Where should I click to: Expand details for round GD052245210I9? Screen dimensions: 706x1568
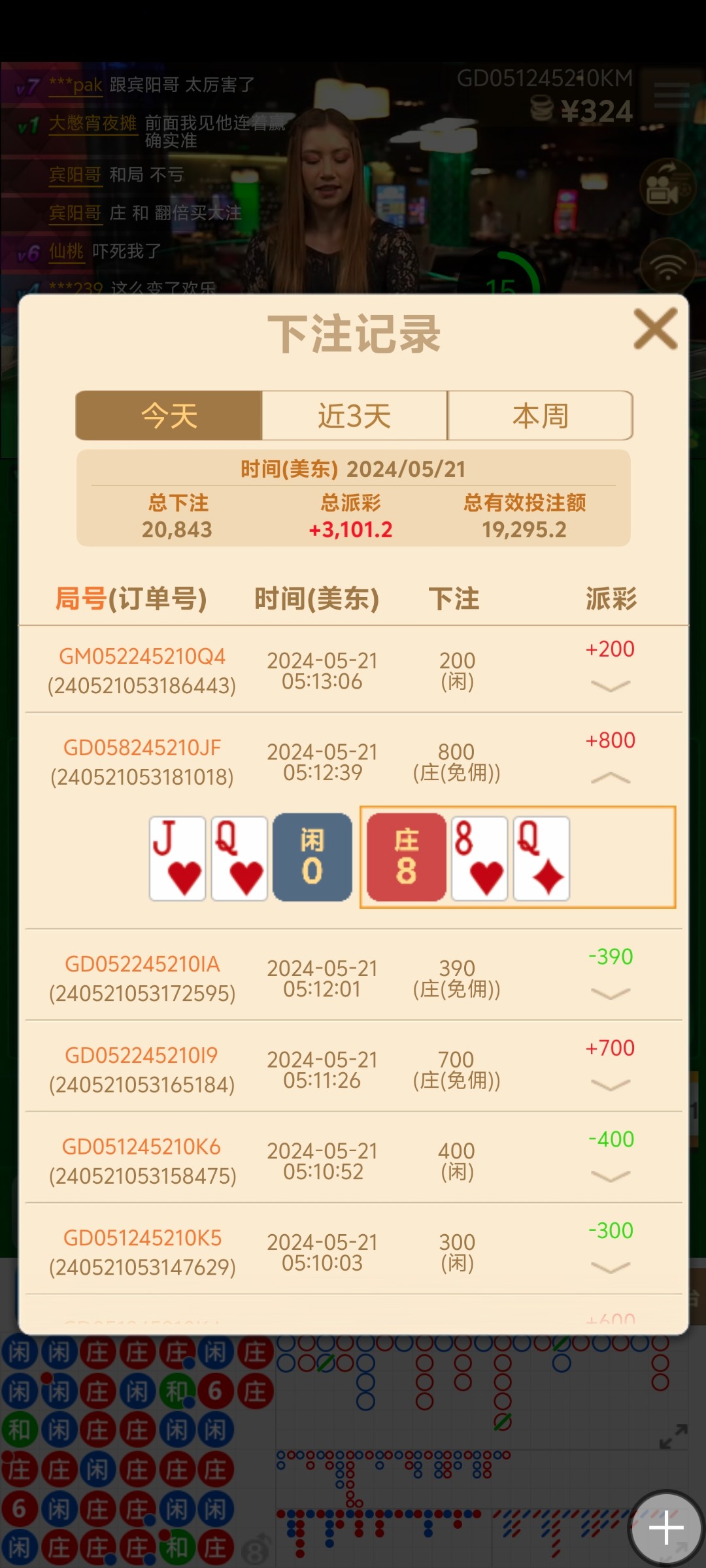pos(610,1085)
